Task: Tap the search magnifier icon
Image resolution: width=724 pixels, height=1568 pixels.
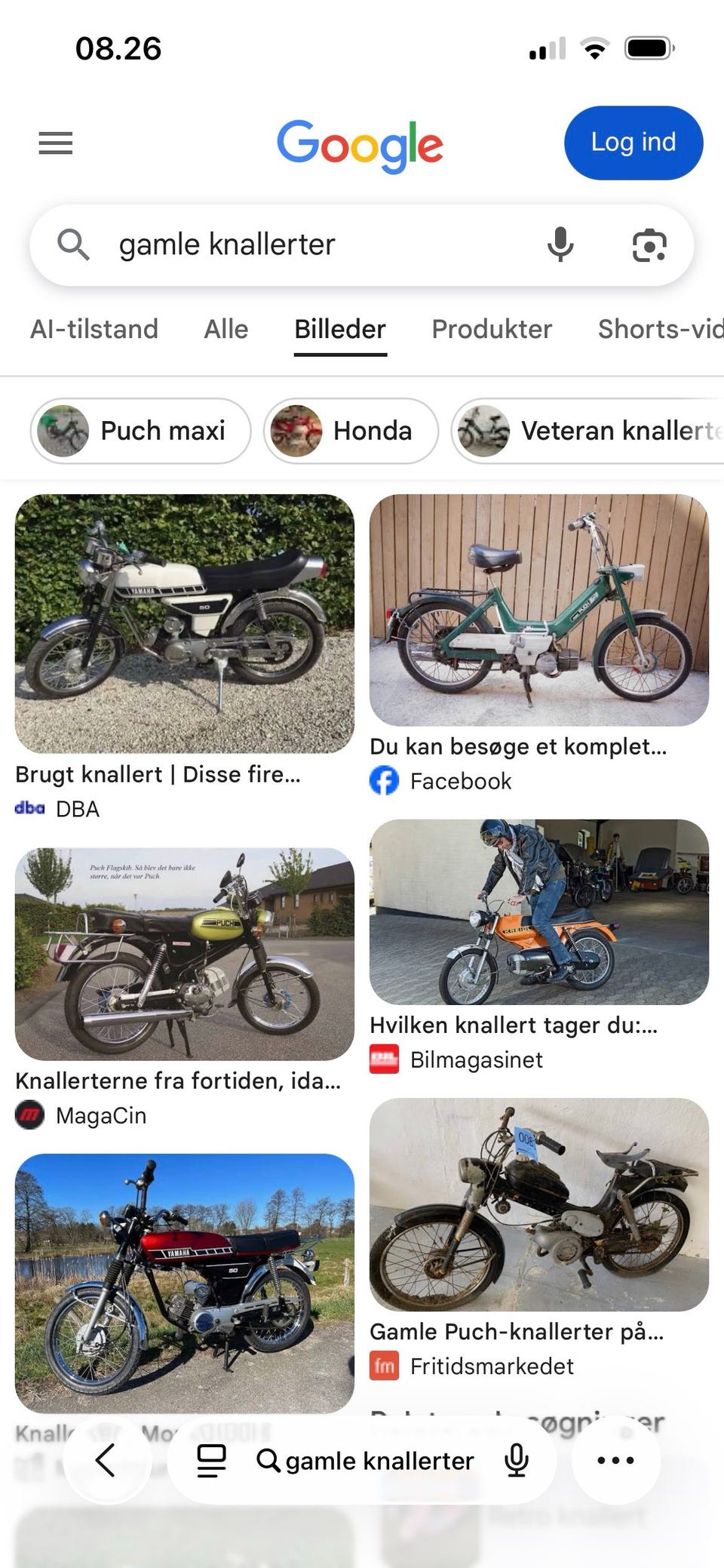Action: pos(74,244)
